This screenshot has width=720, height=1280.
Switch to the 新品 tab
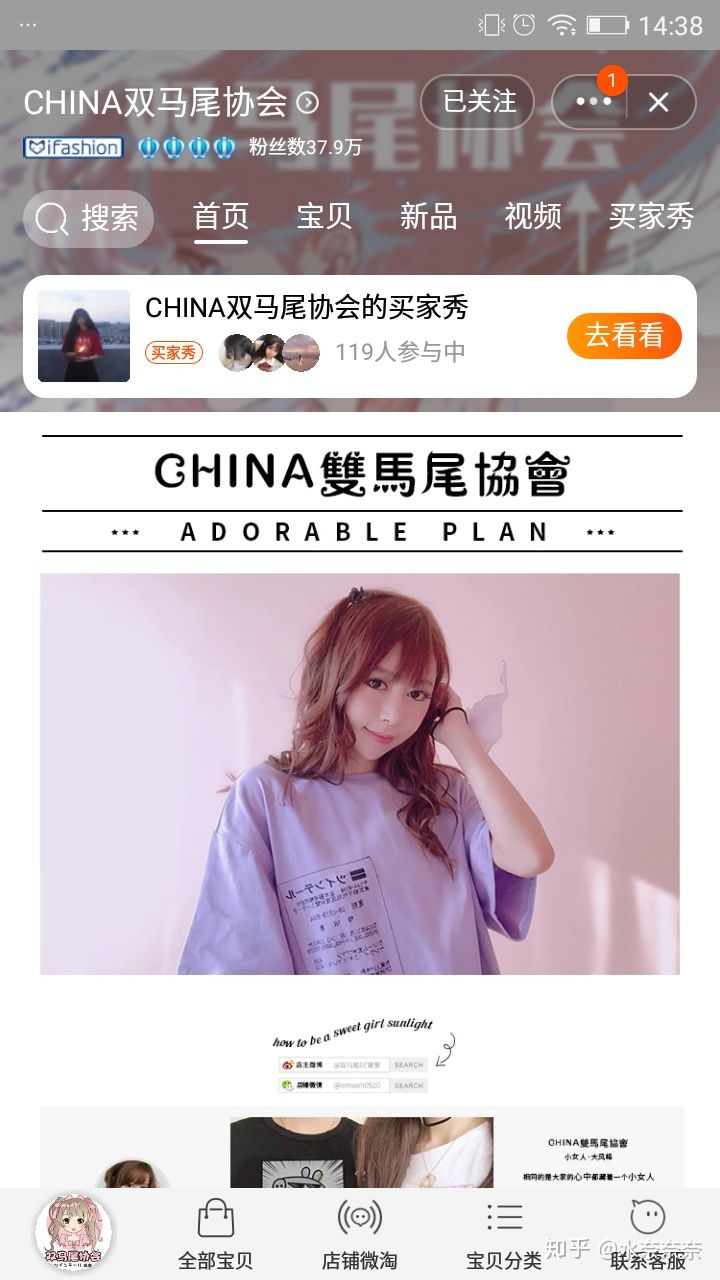pos(428,217)
